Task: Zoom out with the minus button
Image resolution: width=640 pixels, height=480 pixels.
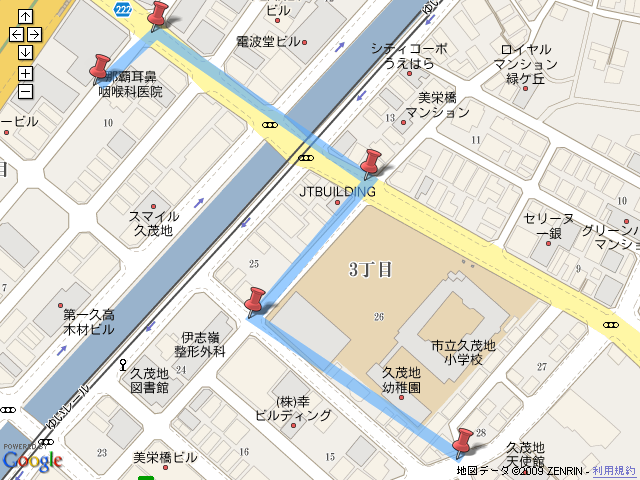Action: pos(25,92)
